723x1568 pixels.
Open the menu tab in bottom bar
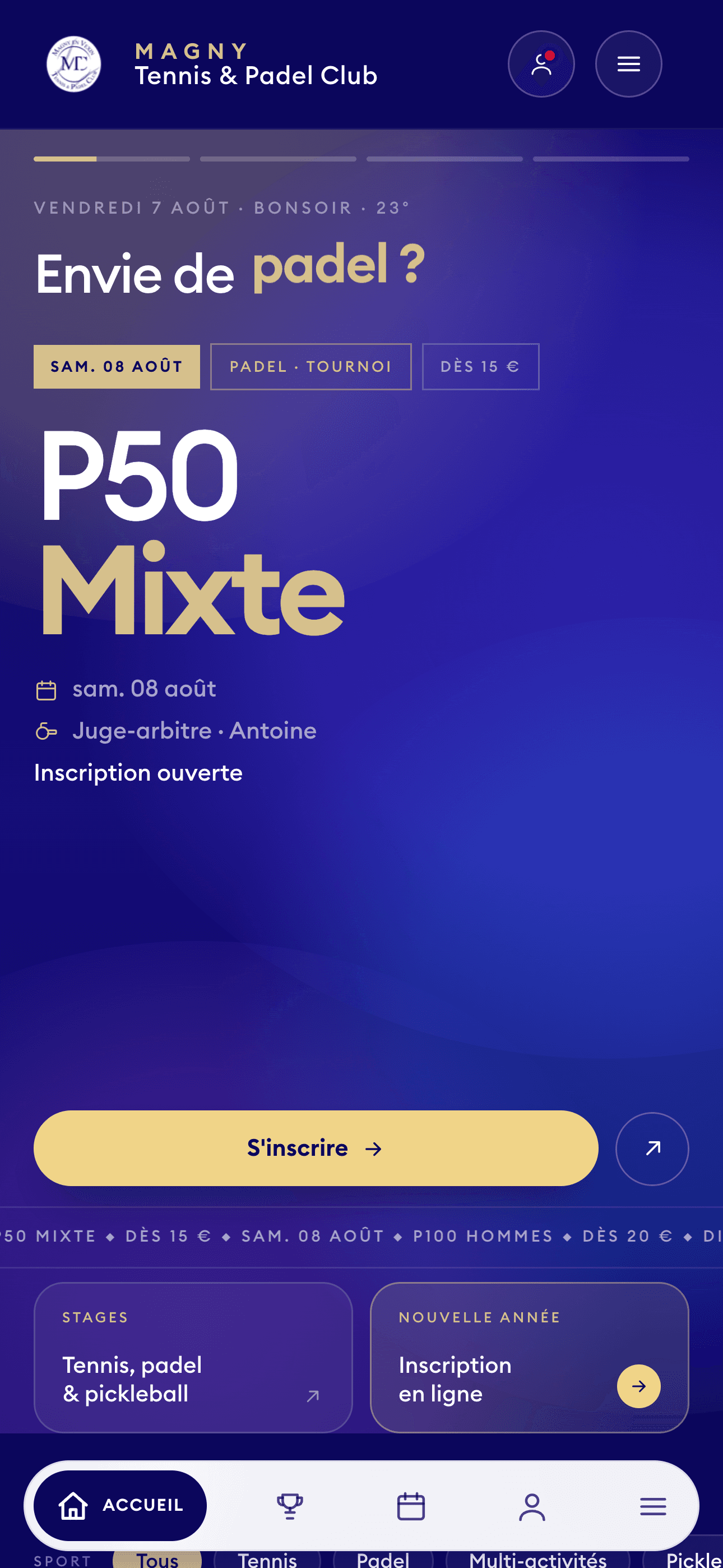[653, 1506]
